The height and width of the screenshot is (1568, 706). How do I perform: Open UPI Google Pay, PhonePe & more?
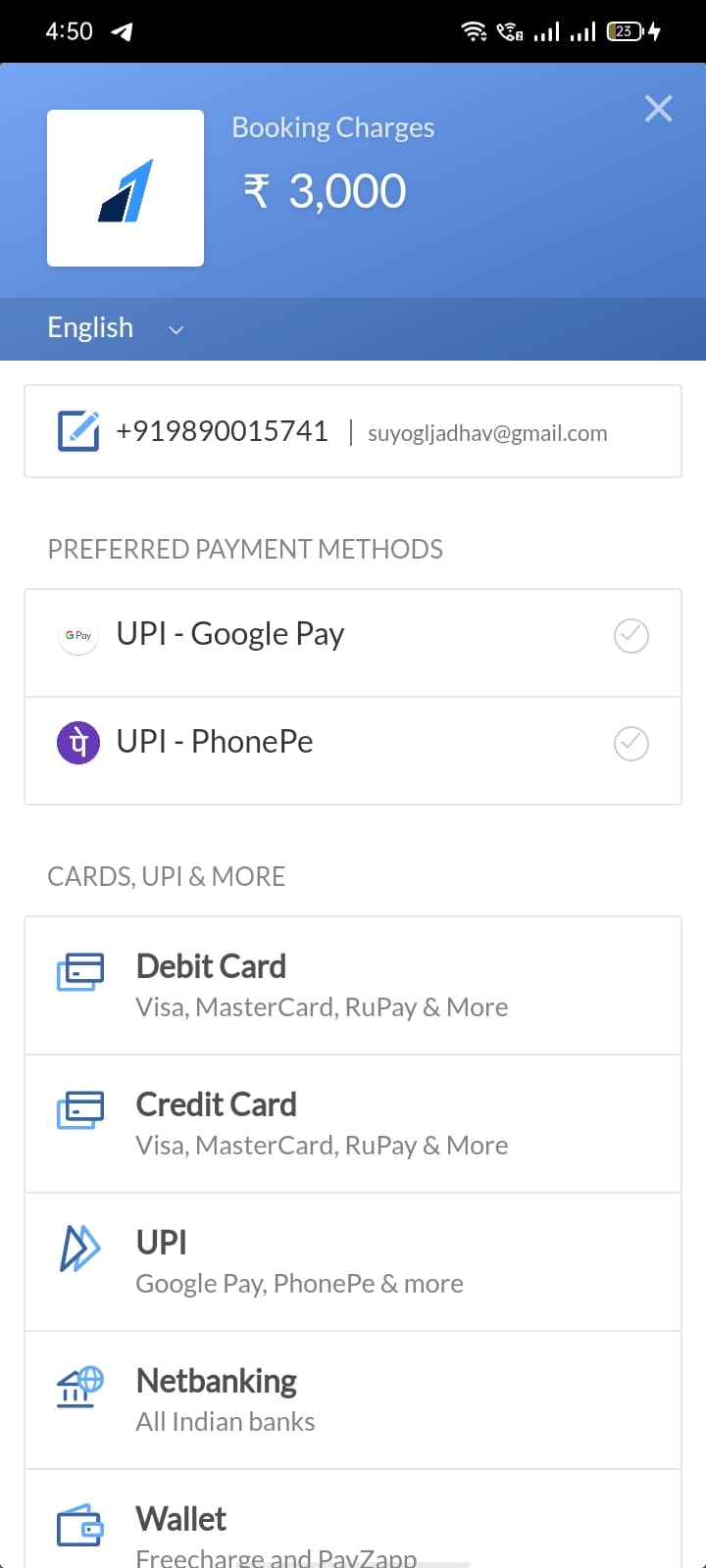[353, 1262]
